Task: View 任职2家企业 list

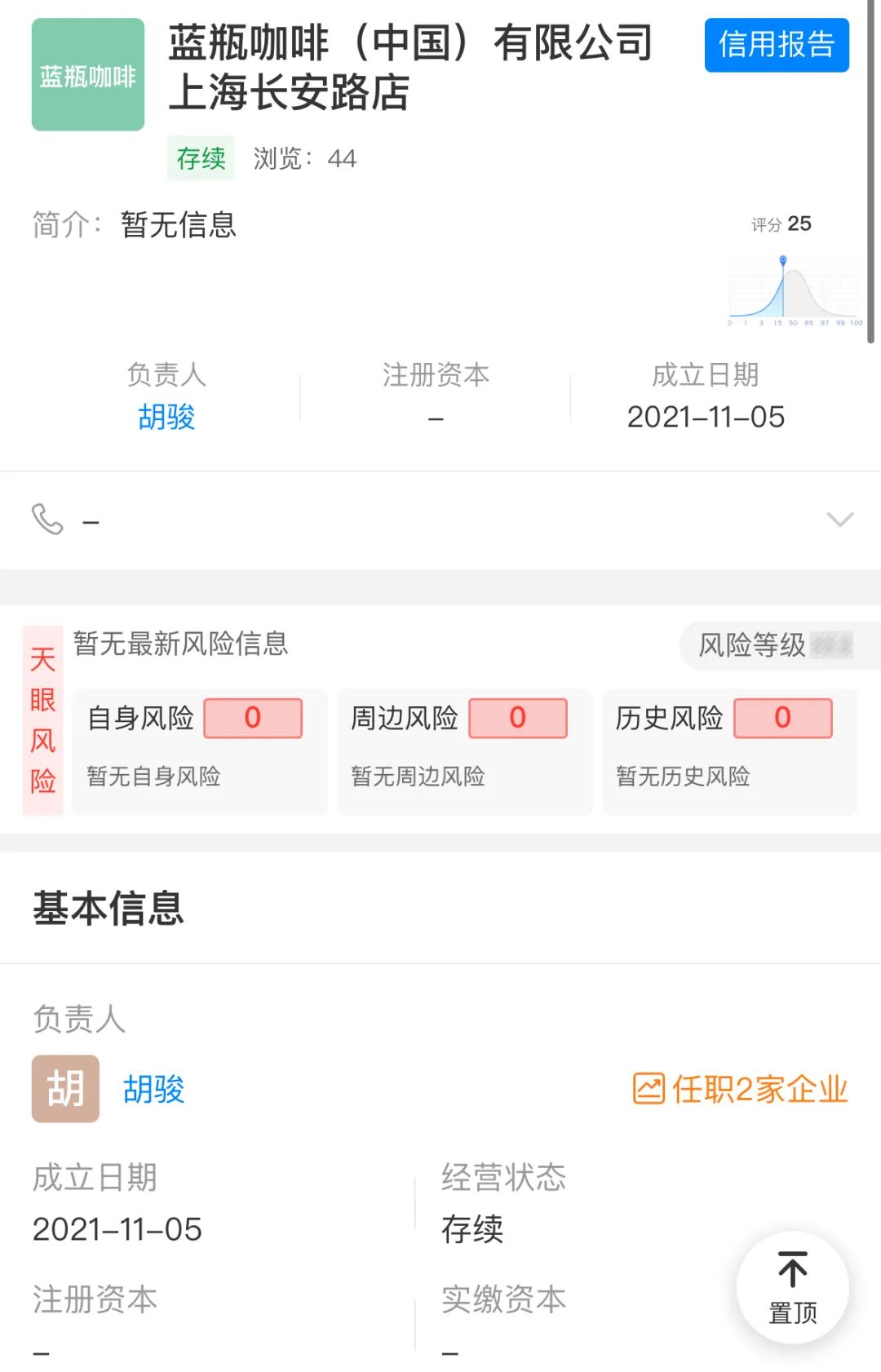Action: [x=741, y=1089]
